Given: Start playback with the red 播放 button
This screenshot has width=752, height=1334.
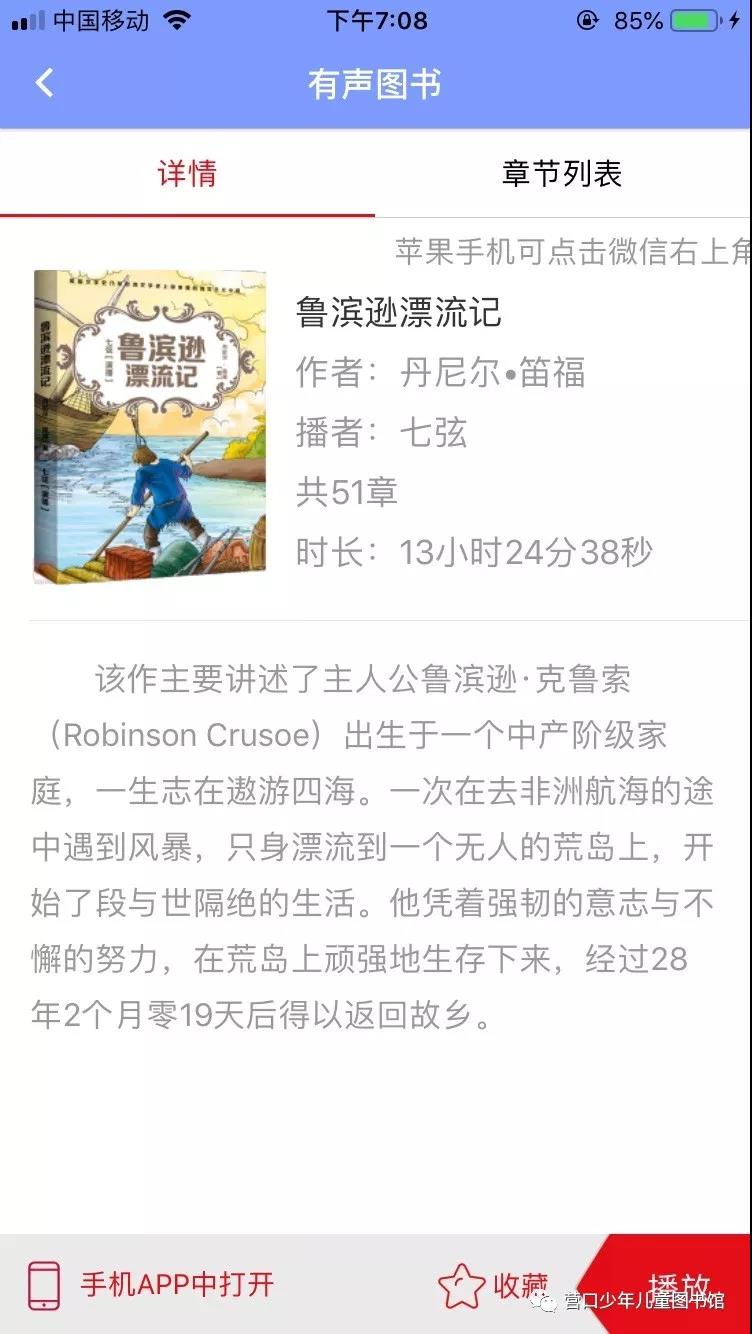Looking at the screenshot, I should coord(678,1282).
